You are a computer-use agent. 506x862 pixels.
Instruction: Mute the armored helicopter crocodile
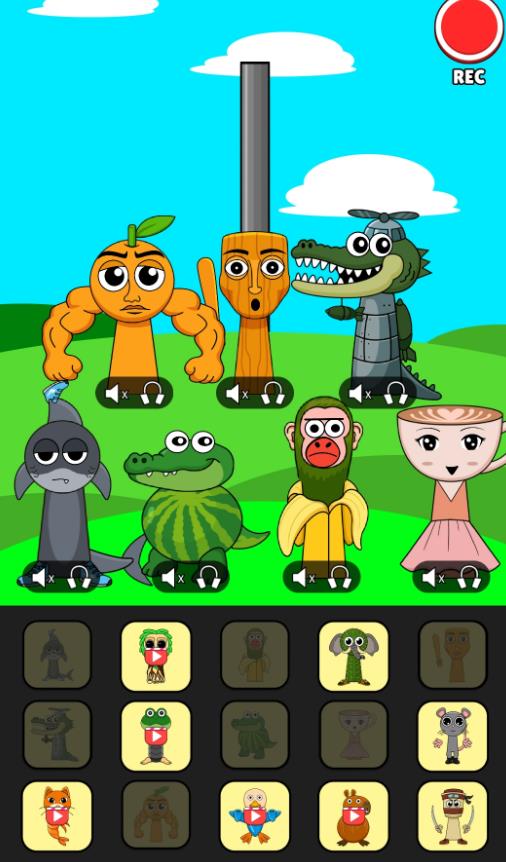360,394
